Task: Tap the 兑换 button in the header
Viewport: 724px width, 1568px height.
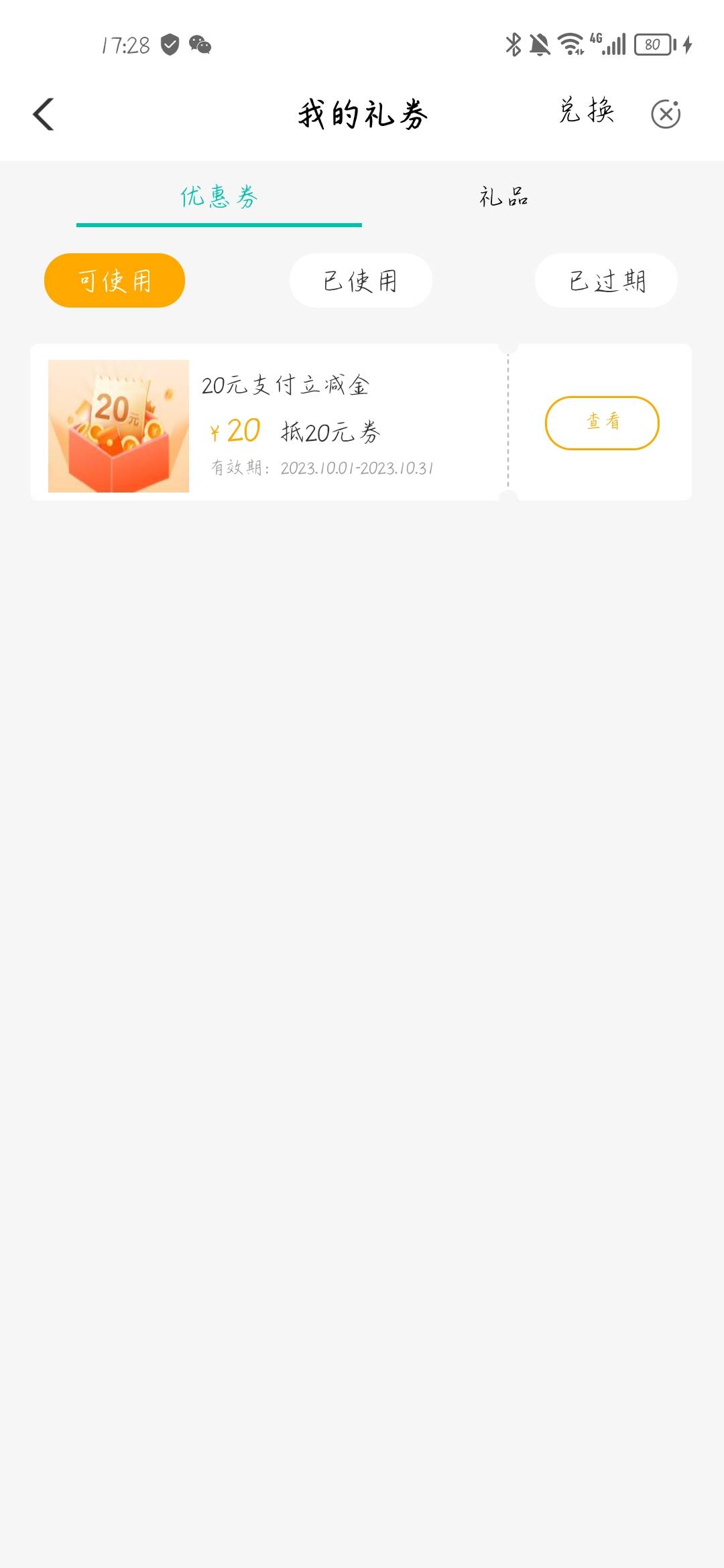Action: (587, 111)
